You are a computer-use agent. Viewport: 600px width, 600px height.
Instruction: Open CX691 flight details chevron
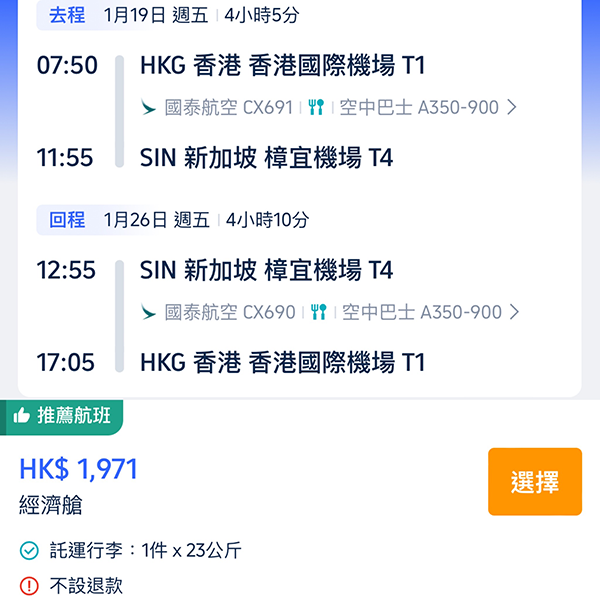[512, 108]
